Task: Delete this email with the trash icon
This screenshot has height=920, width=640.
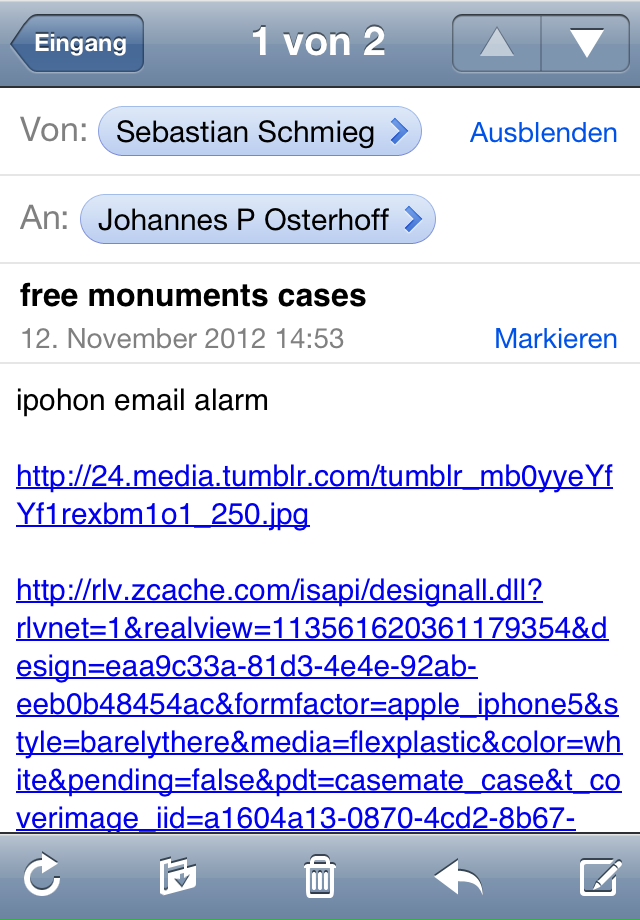Action: (319, 877)
